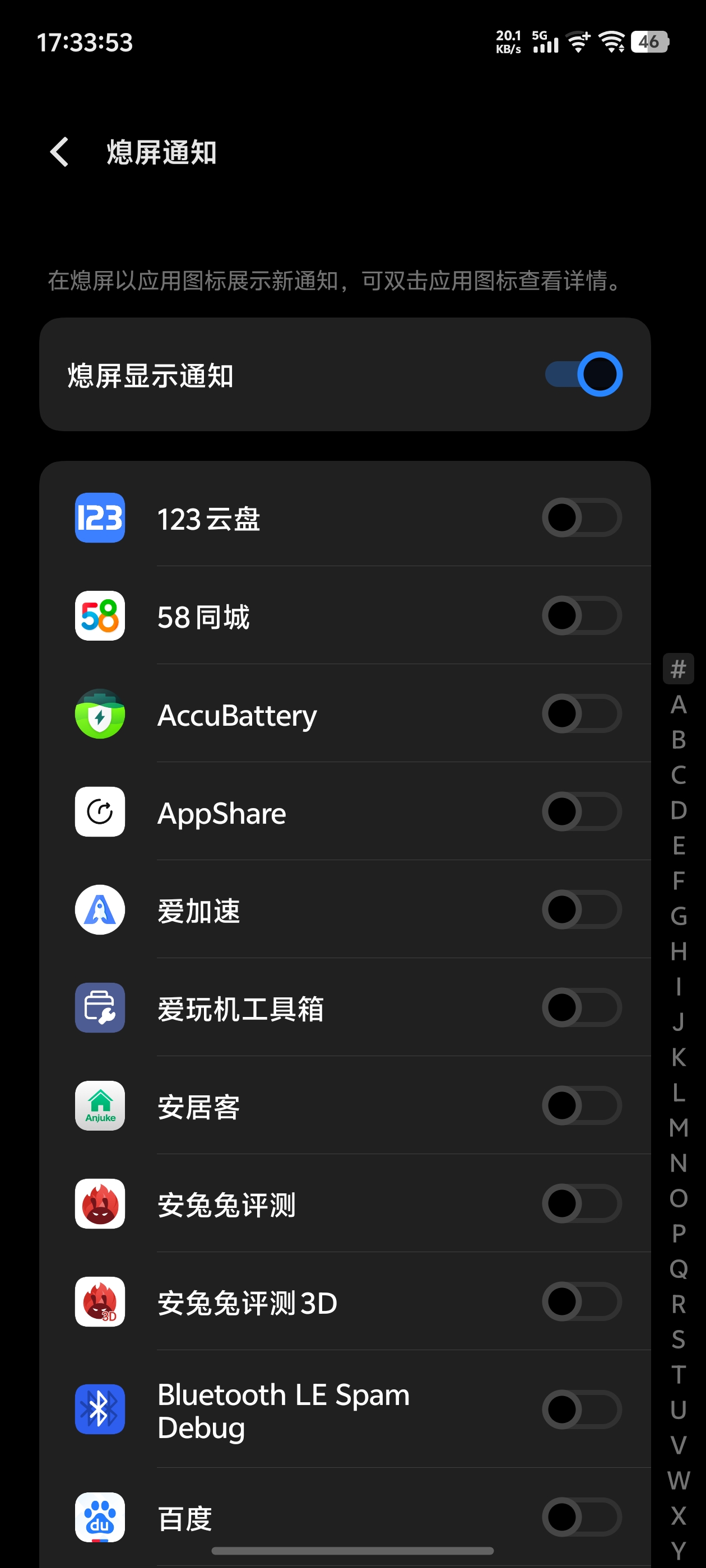
Task: Toggle the 58同城 switch on
Action: (x=582, y=616)
